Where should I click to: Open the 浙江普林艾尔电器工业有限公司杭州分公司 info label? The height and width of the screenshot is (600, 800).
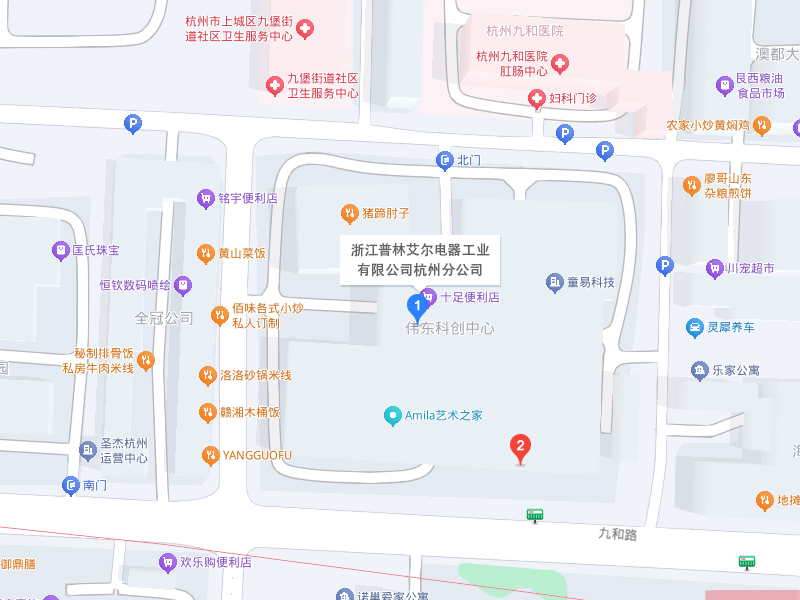pos(420,260)
